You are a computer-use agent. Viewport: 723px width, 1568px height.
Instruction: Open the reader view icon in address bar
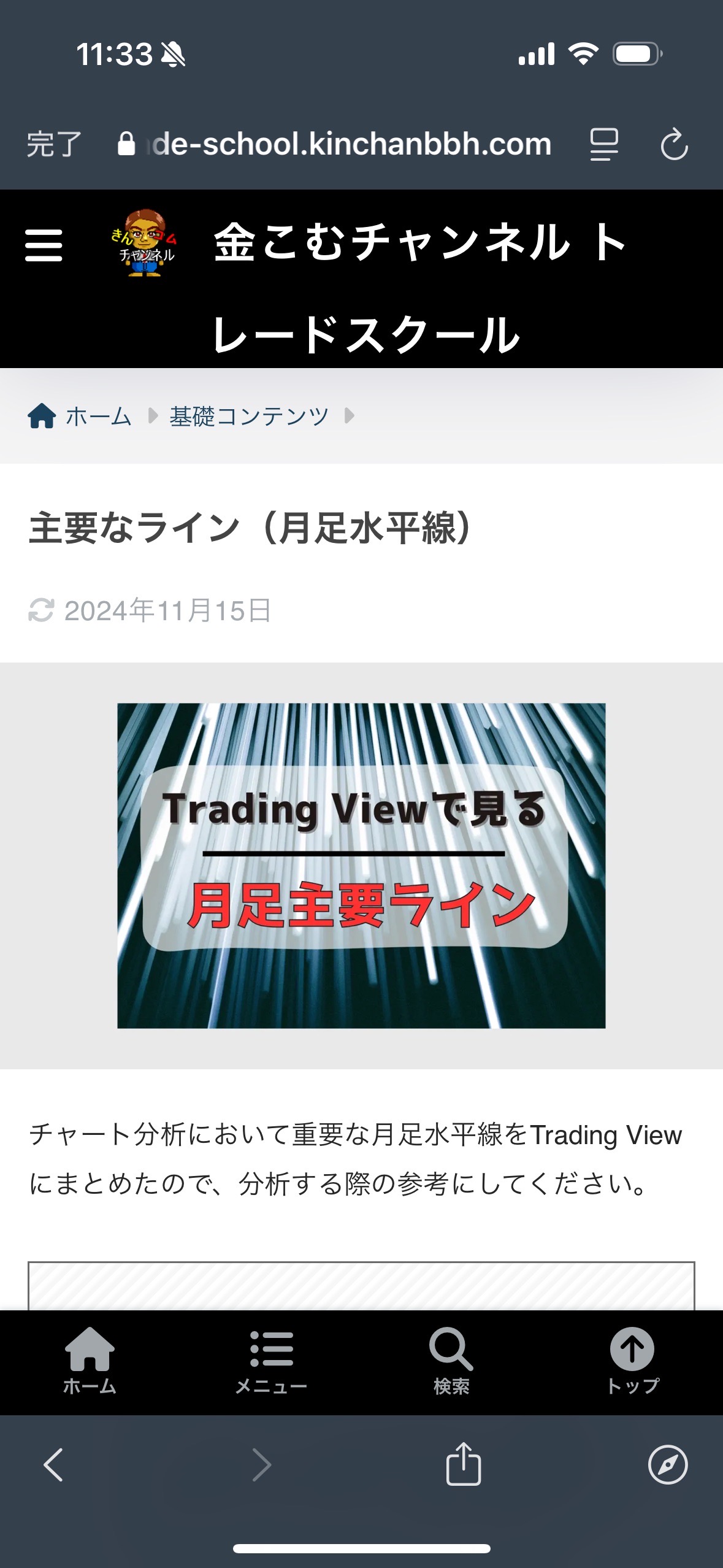[x=604, y=145]
